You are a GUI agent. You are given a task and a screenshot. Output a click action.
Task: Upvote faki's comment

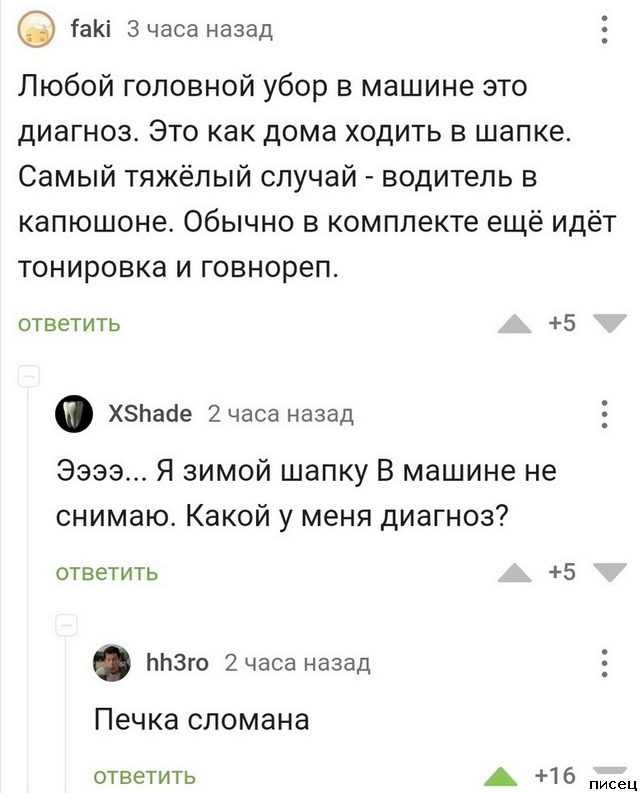point(515,323)
